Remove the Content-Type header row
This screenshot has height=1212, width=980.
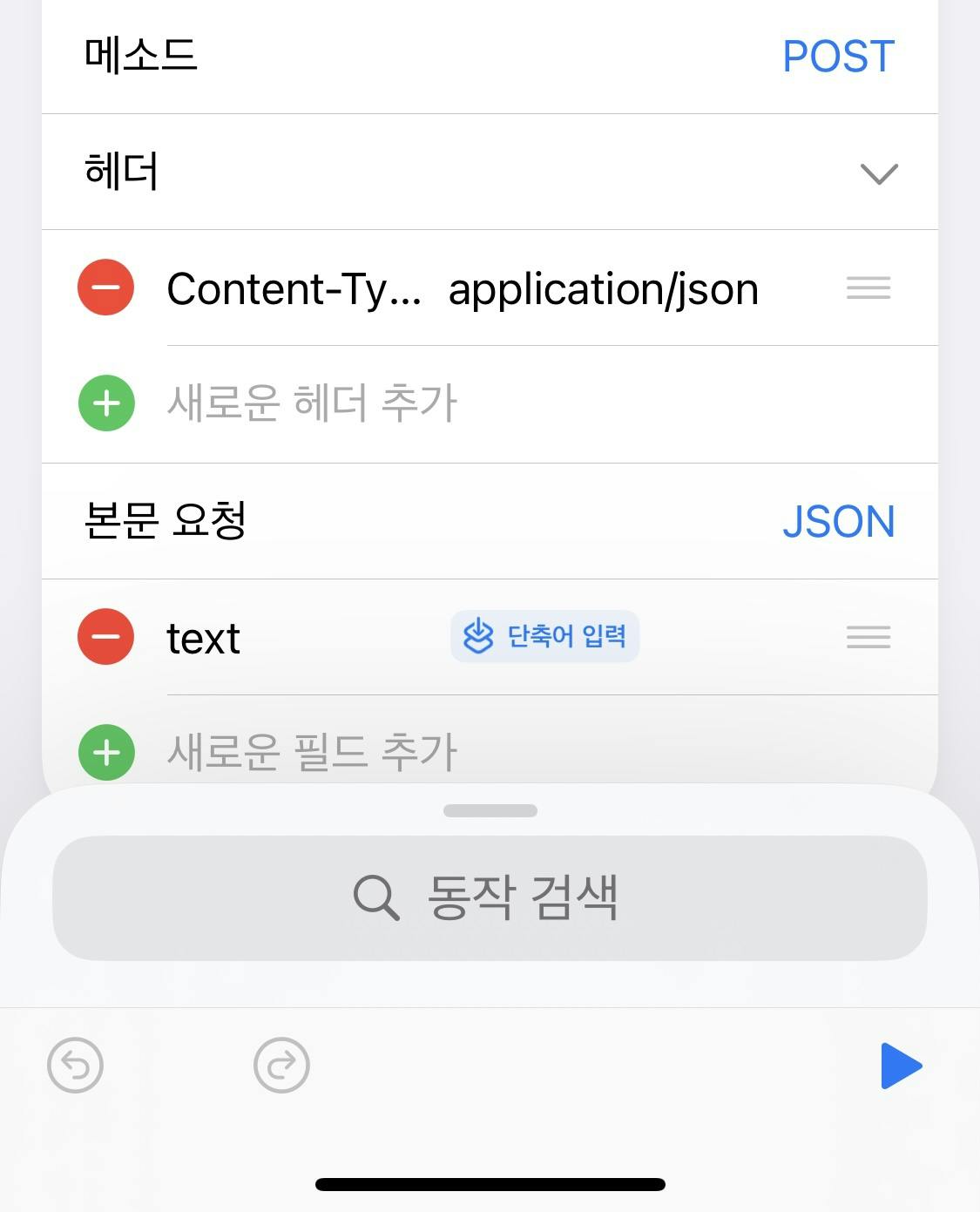(x=106, y=288)
